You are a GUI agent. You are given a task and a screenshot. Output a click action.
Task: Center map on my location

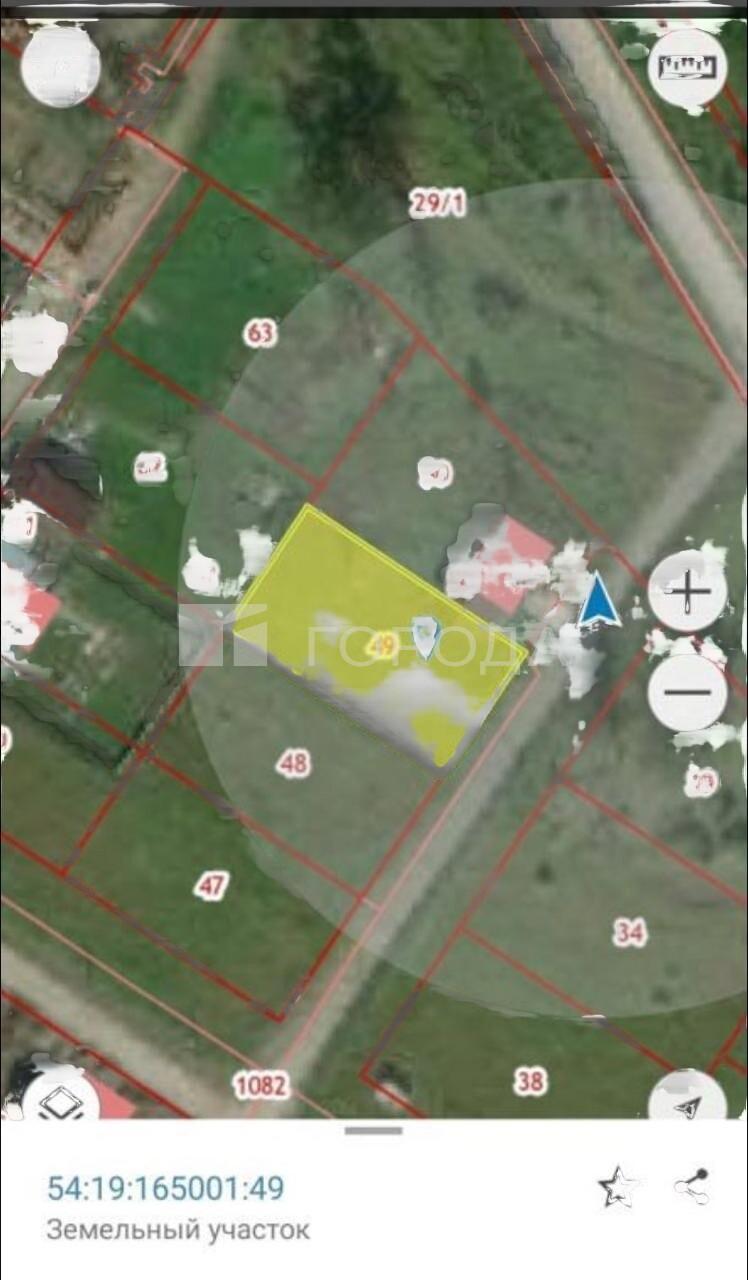coord(687,1100)
